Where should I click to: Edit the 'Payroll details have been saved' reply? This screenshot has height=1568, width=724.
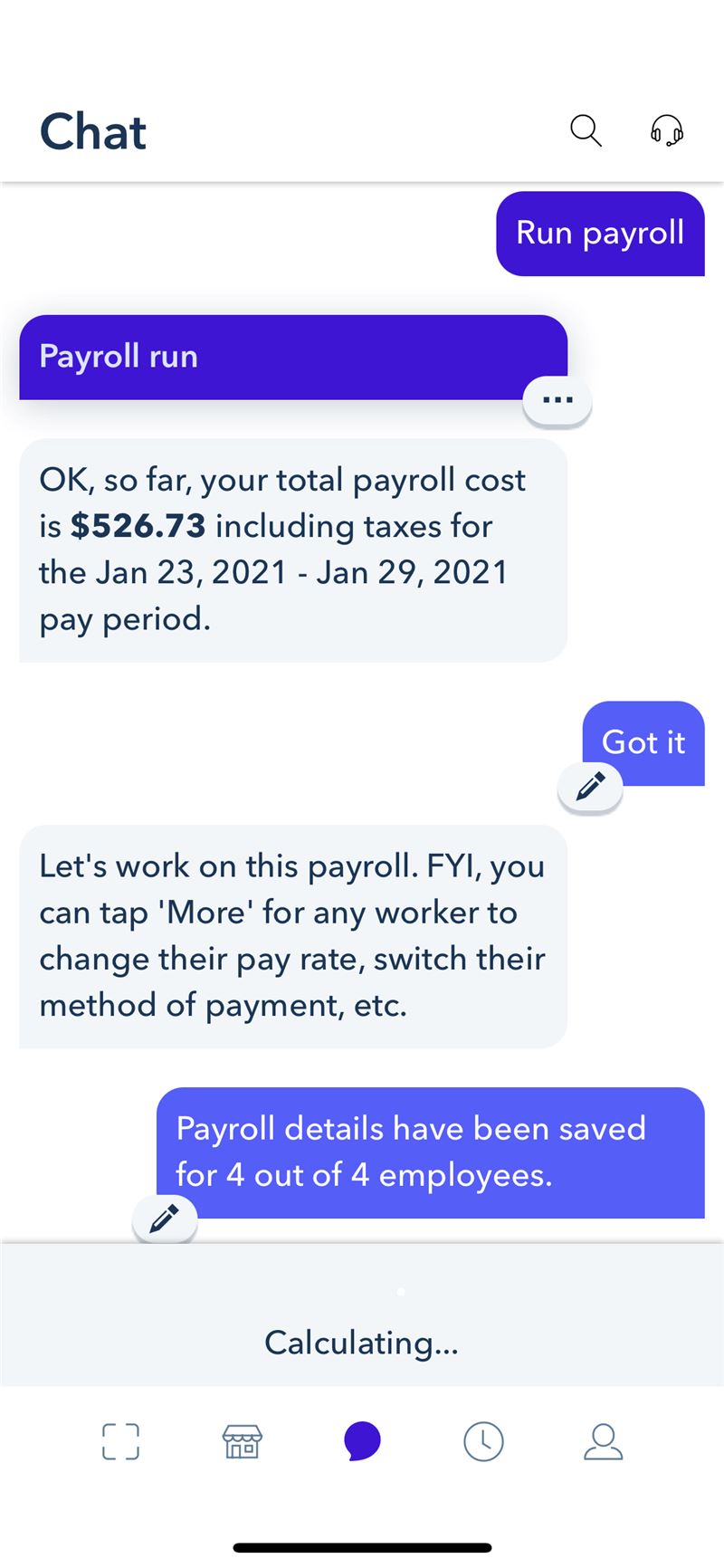(165, 1219)
